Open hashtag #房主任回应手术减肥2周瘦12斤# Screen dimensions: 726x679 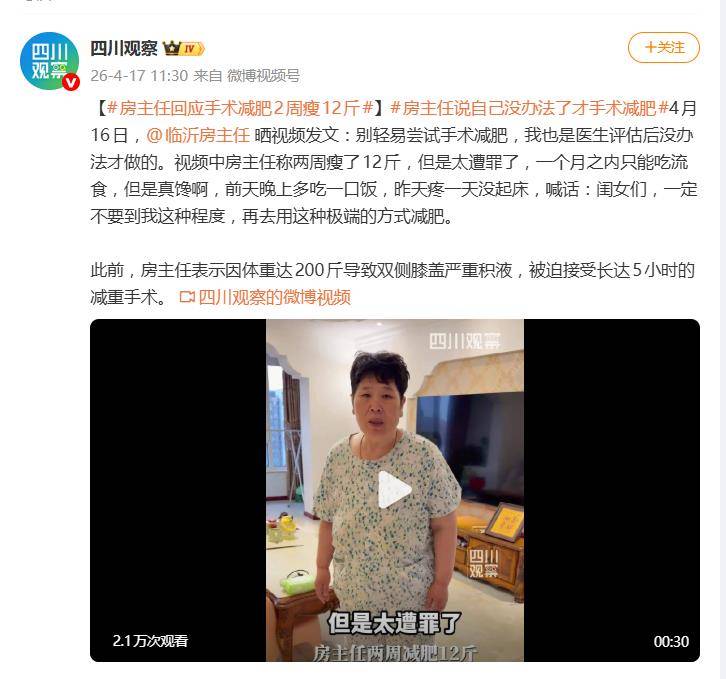(x=240, y=107)
